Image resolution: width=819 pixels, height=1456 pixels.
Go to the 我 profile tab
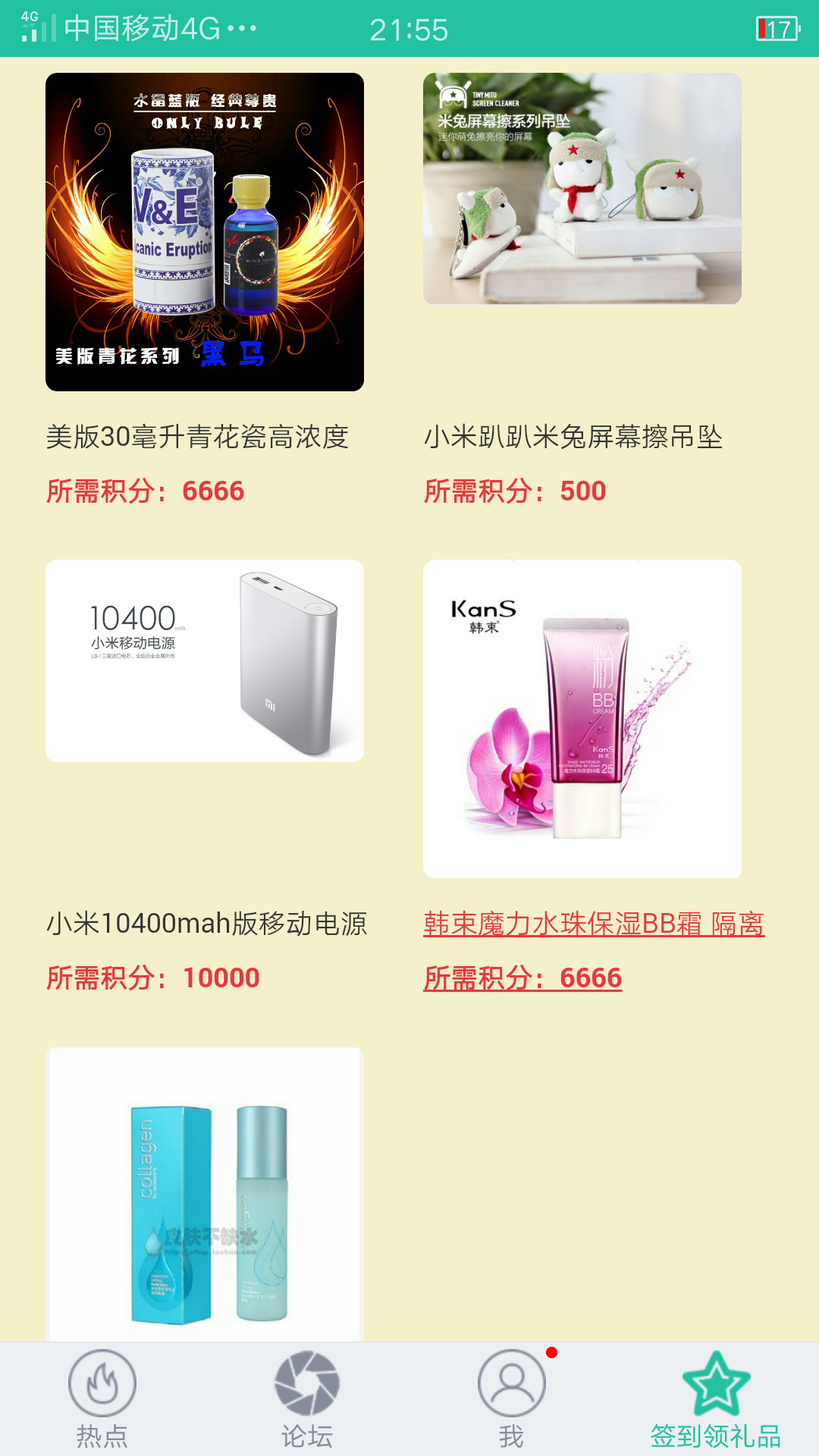tap(512, 1399)
